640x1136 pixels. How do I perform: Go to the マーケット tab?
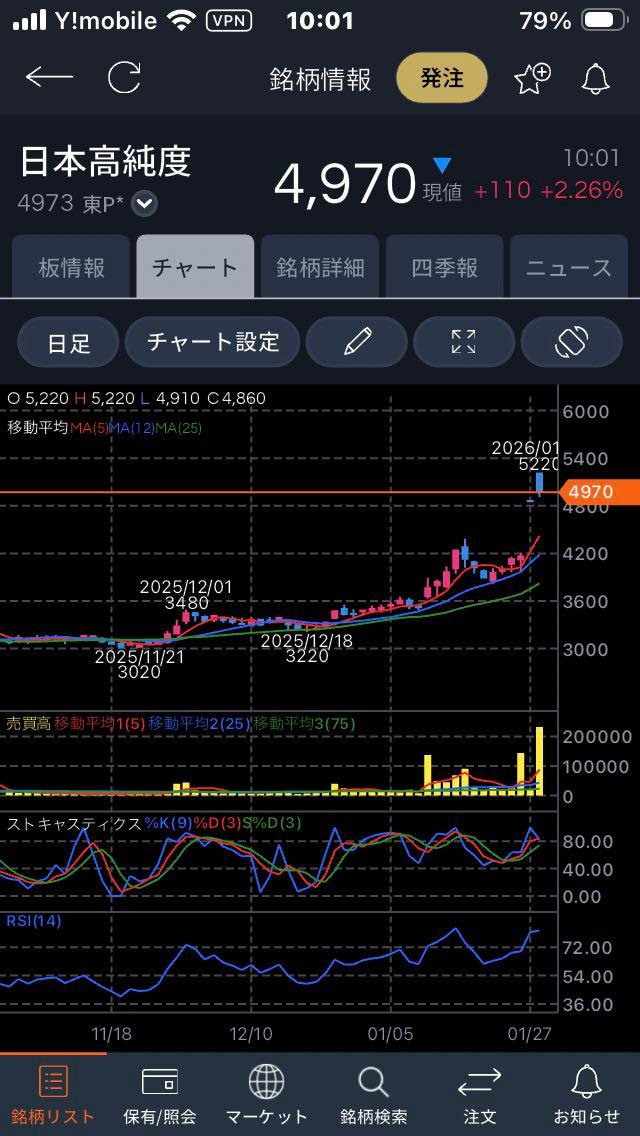[266, 1094]
